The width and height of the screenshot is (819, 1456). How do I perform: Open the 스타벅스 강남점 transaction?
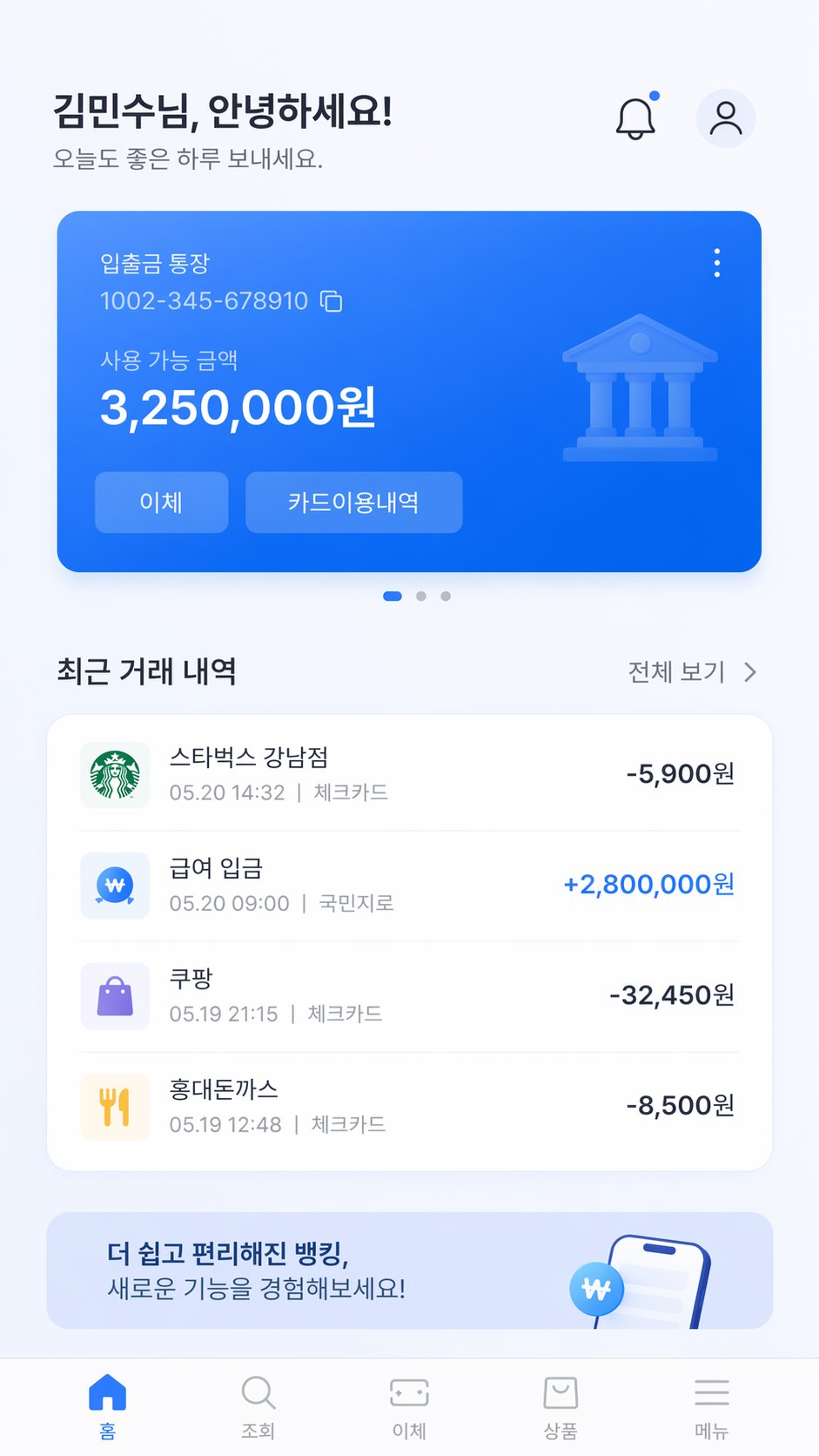coord(409,774)
